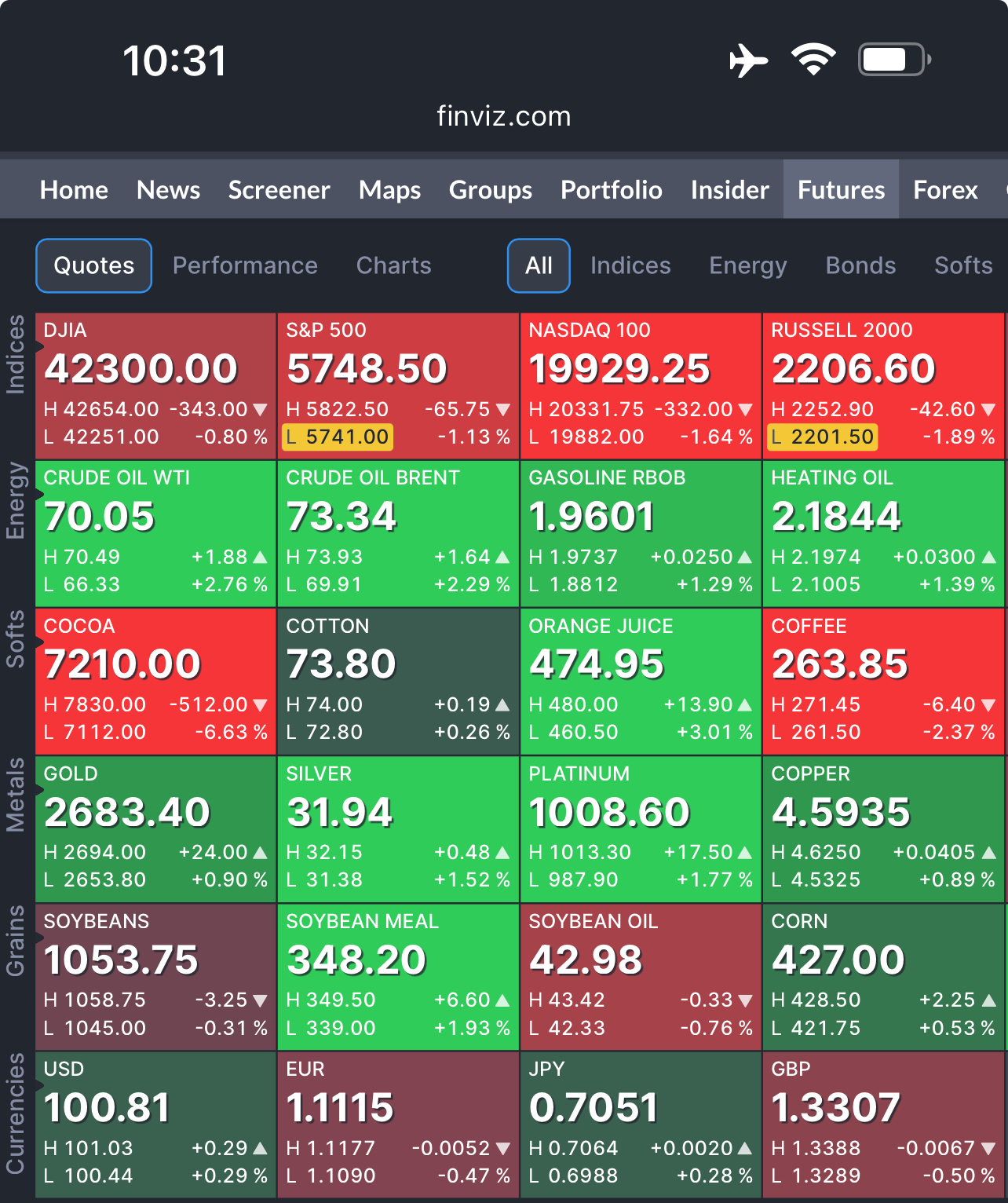Go to the News section
Screen dimensions: 1008x1203
click(168, 190)
